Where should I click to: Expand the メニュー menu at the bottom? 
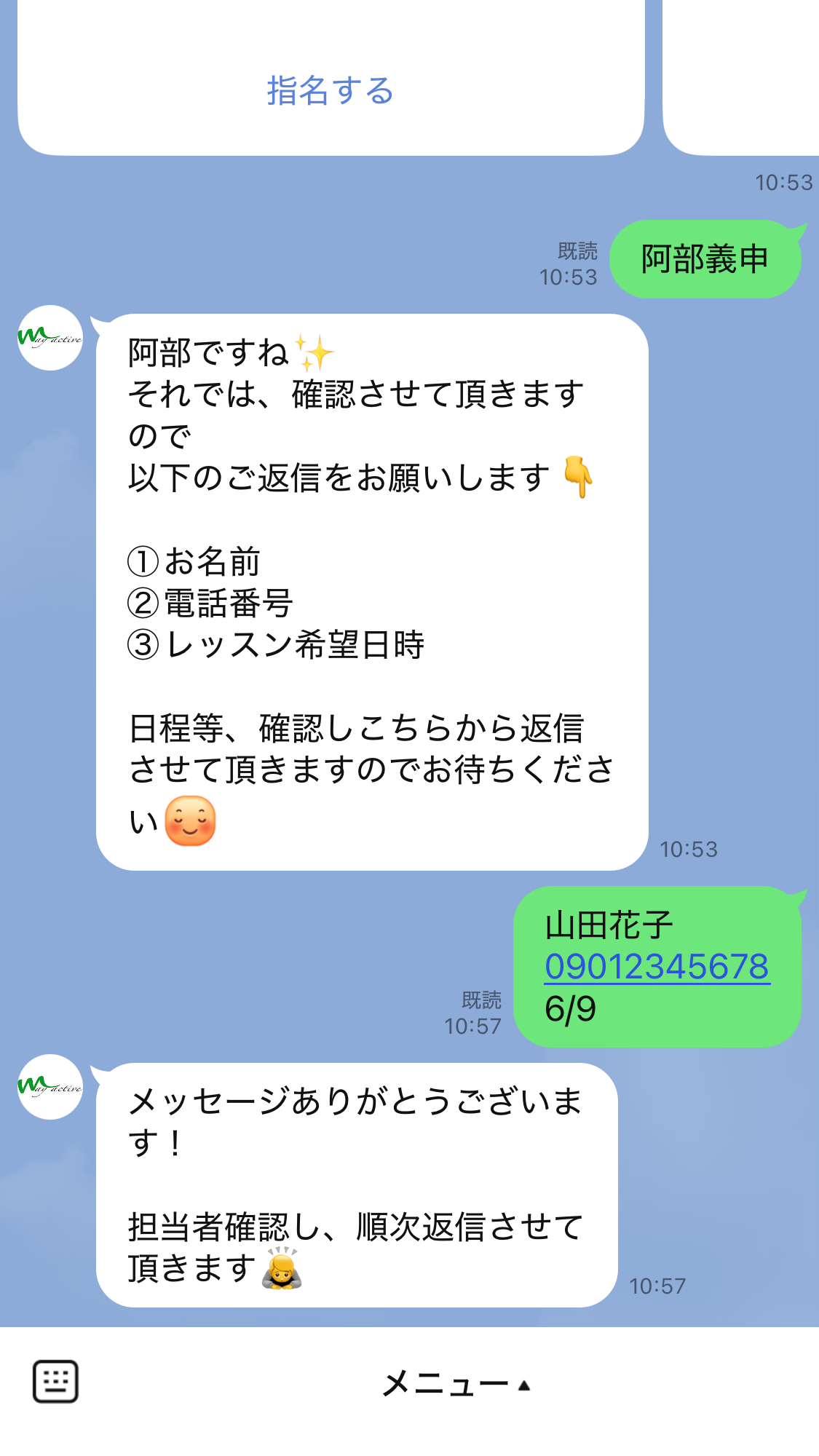tap(455, 1384)
